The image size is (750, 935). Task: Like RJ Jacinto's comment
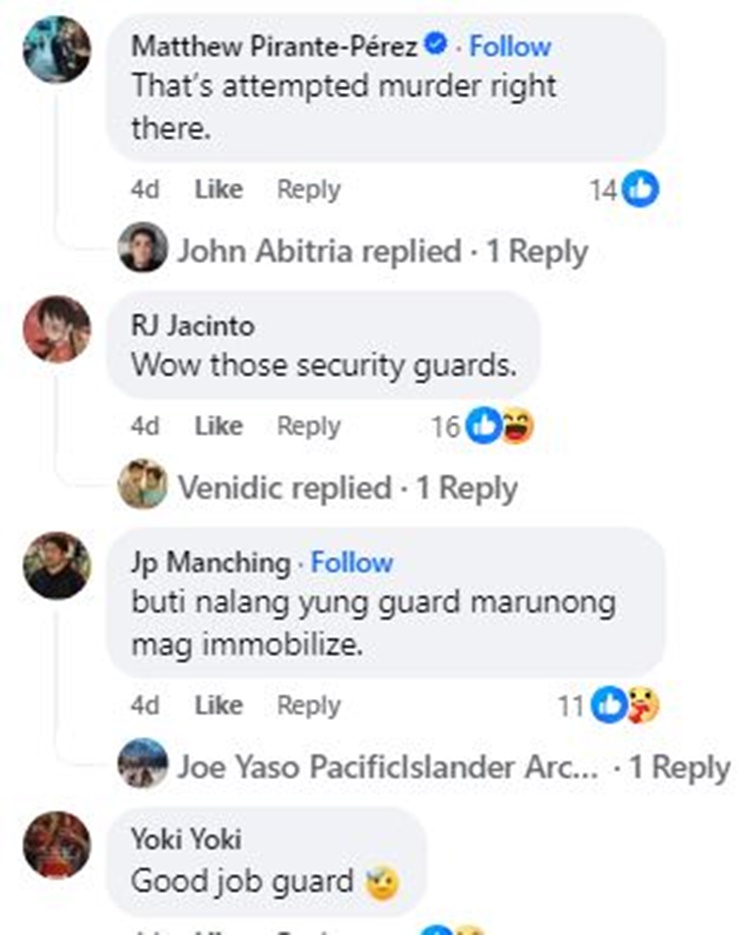coord(219,426)
